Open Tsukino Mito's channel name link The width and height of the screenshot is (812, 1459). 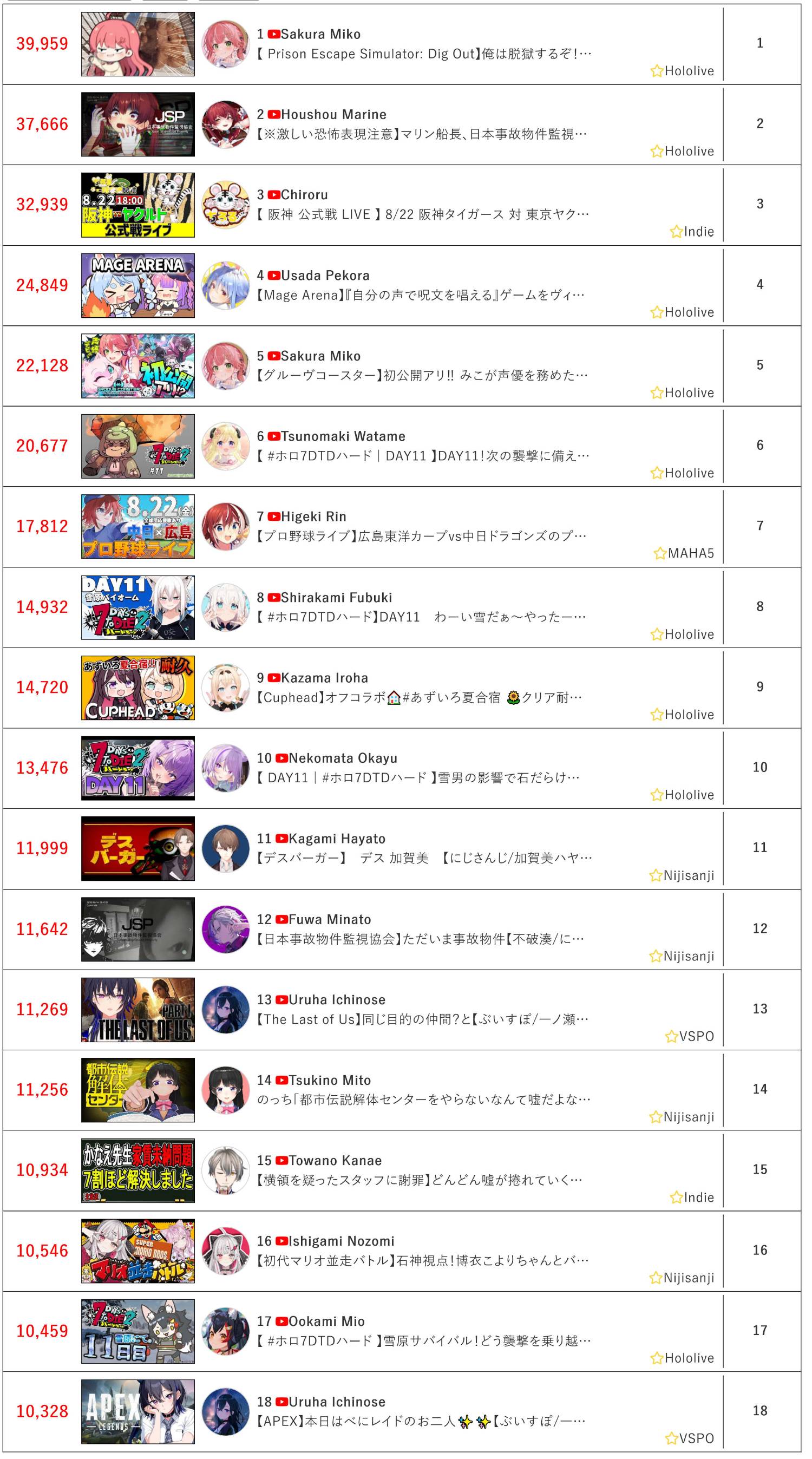tap(330, 1081)
